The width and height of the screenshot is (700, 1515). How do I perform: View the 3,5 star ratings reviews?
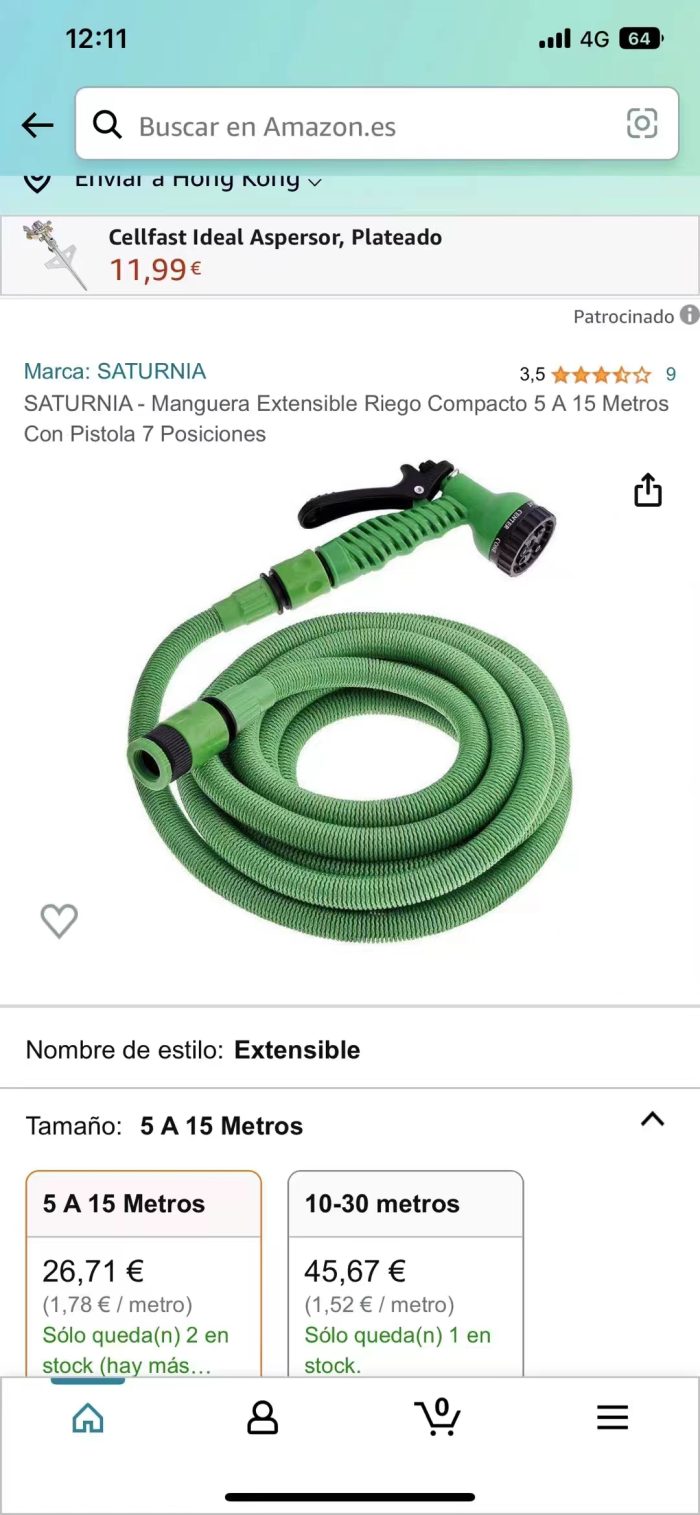597,375
